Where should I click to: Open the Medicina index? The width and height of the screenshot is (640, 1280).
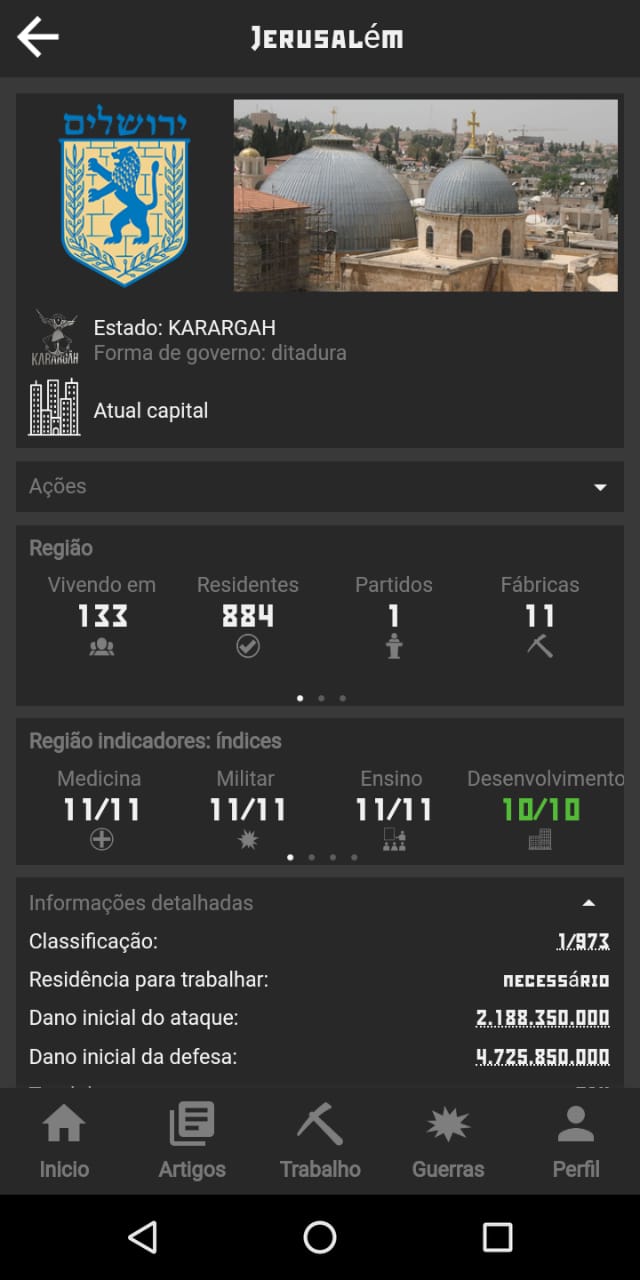click(x=100, y=810)
